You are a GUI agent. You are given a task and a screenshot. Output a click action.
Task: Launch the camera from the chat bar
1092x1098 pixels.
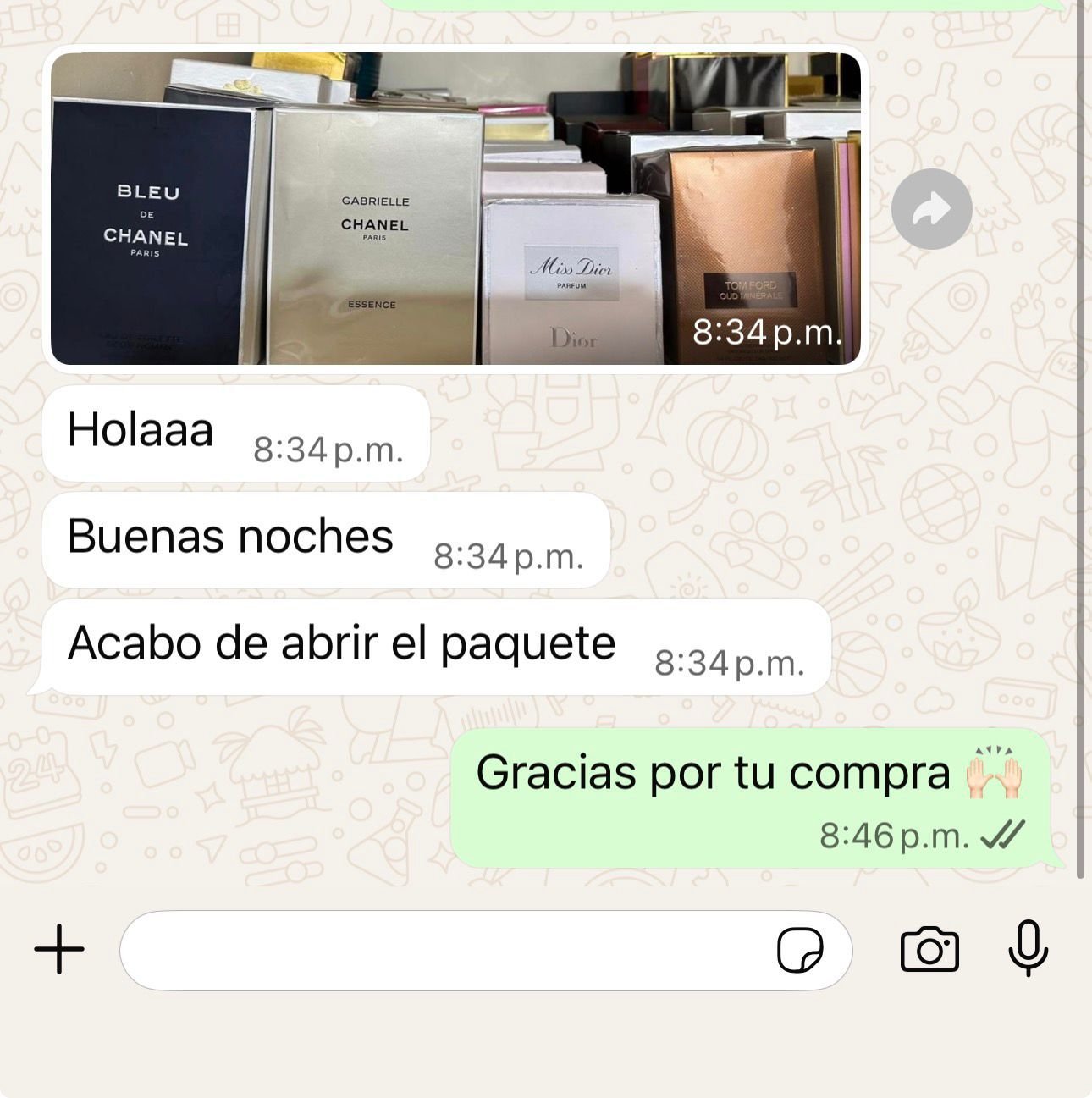(x=929, y=949)
